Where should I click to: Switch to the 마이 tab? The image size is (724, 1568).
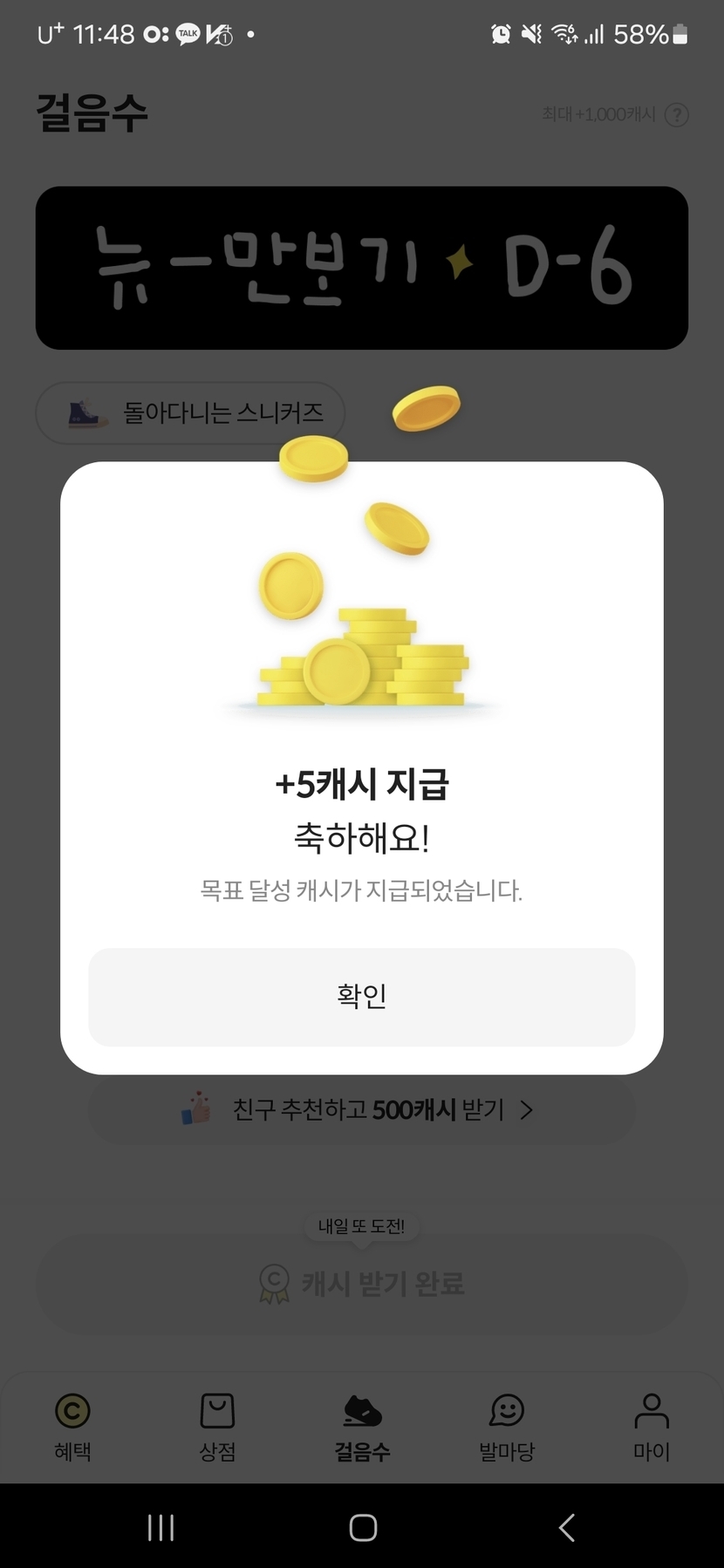pyautogui.click(x=652, y=1427)
